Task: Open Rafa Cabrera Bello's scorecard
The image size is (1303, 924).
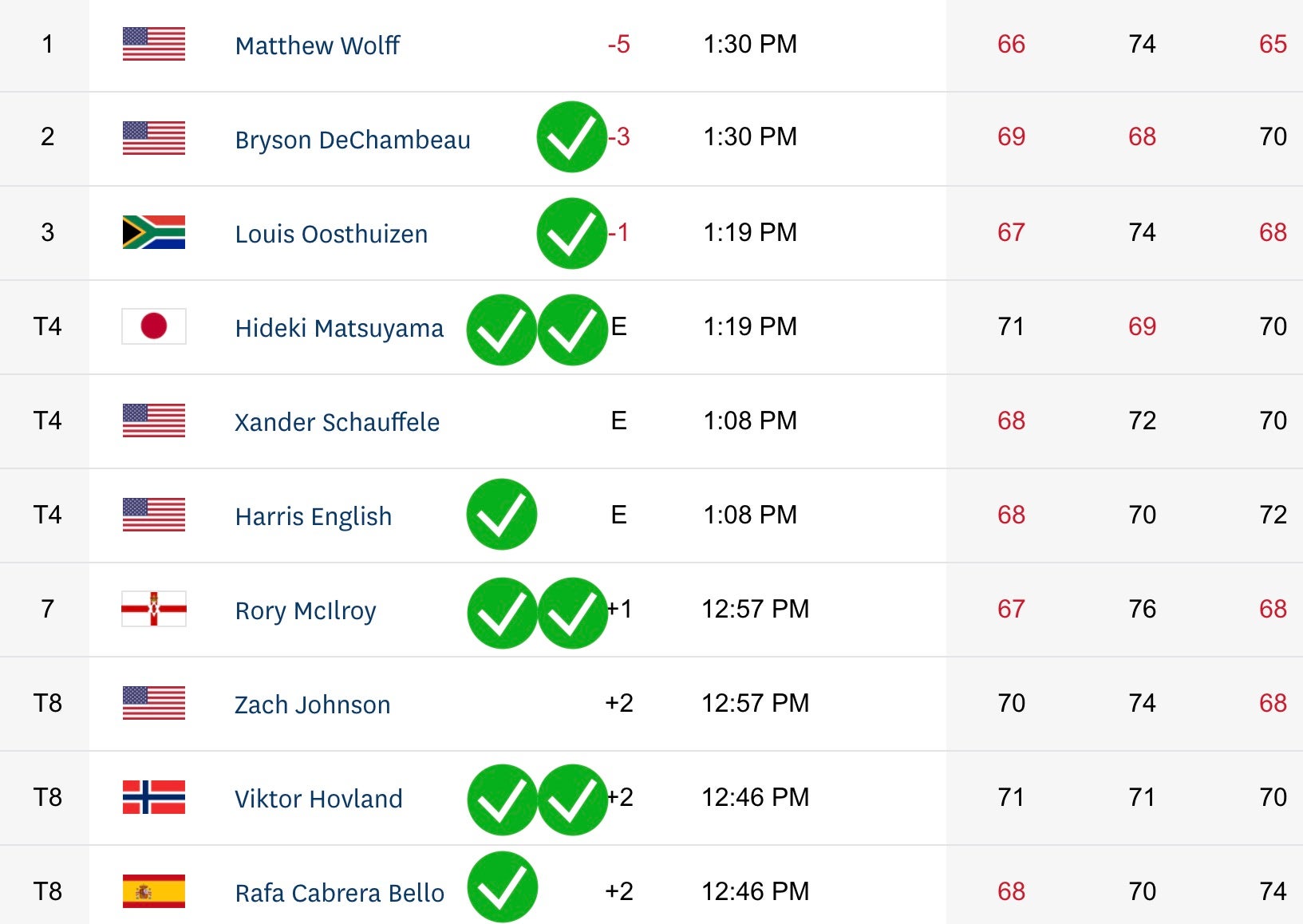Action: tap(339, 893)
